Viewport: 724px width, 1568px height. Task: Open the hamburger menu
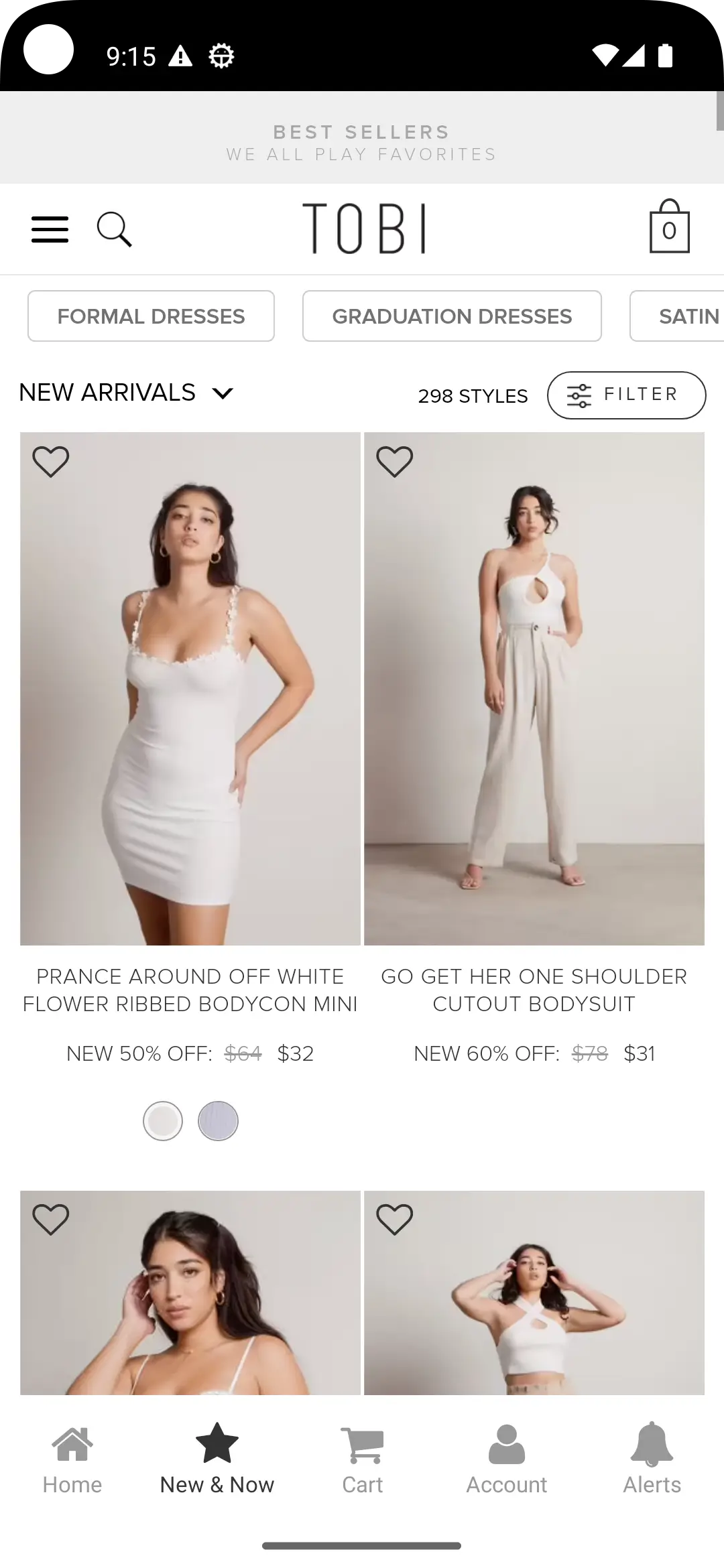(x=50, y=229)
